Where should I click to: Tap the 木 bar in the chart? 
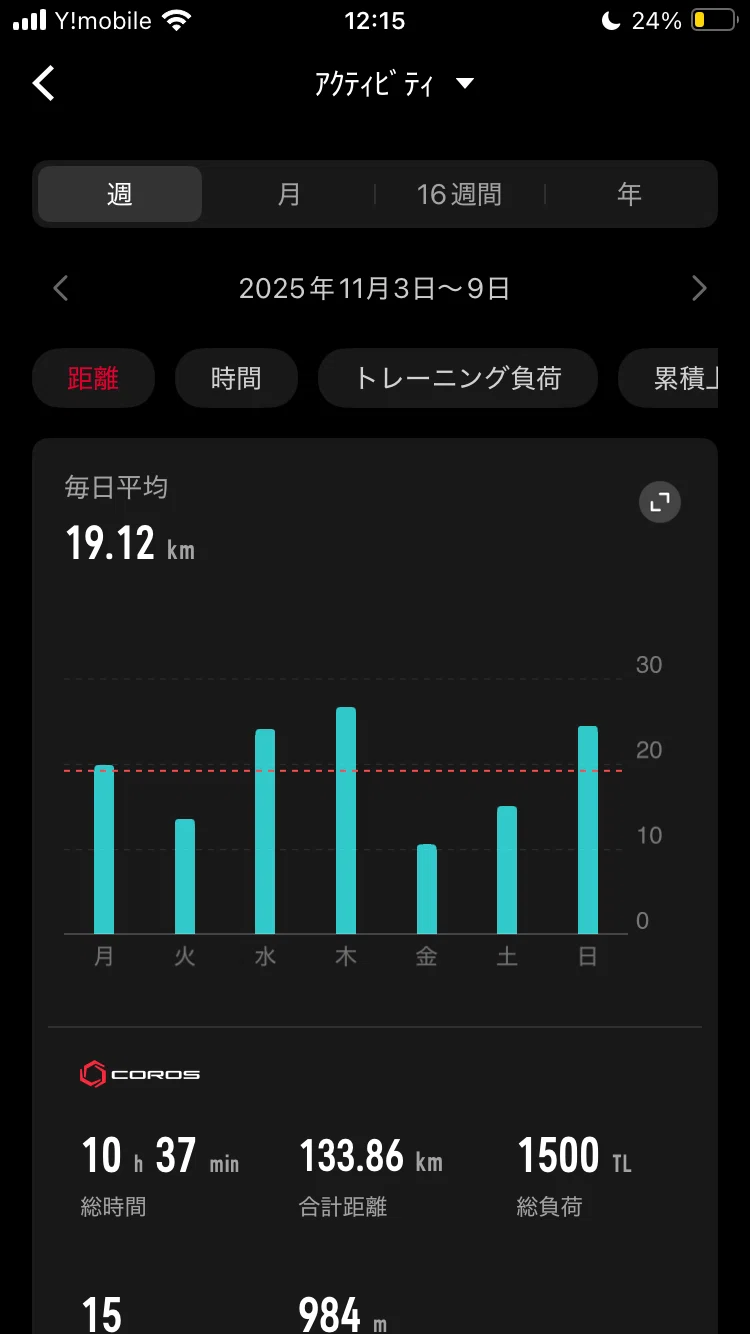point(346,820)
